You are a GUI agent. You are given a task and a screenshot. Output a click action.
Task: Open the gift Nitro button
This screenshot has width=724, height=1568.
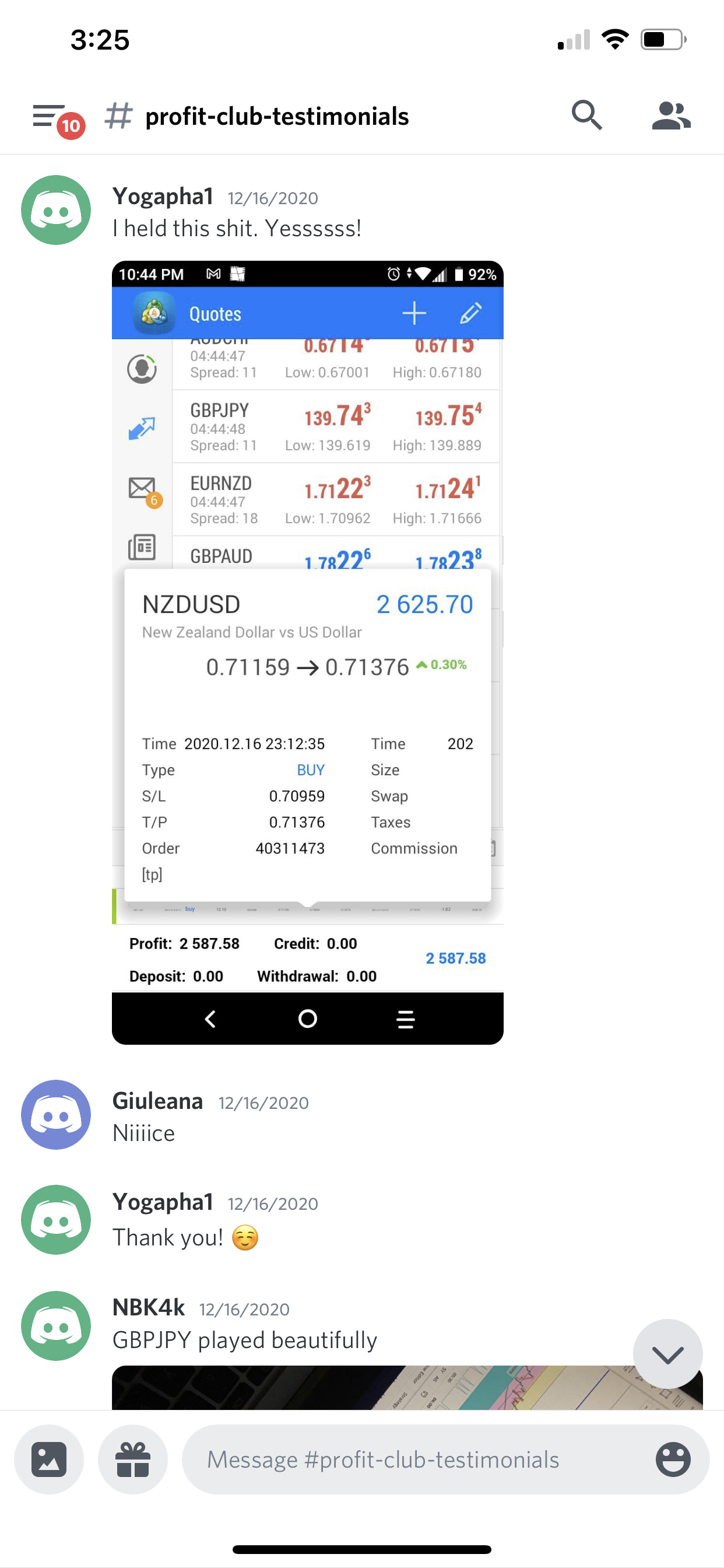click(133, 1459)
